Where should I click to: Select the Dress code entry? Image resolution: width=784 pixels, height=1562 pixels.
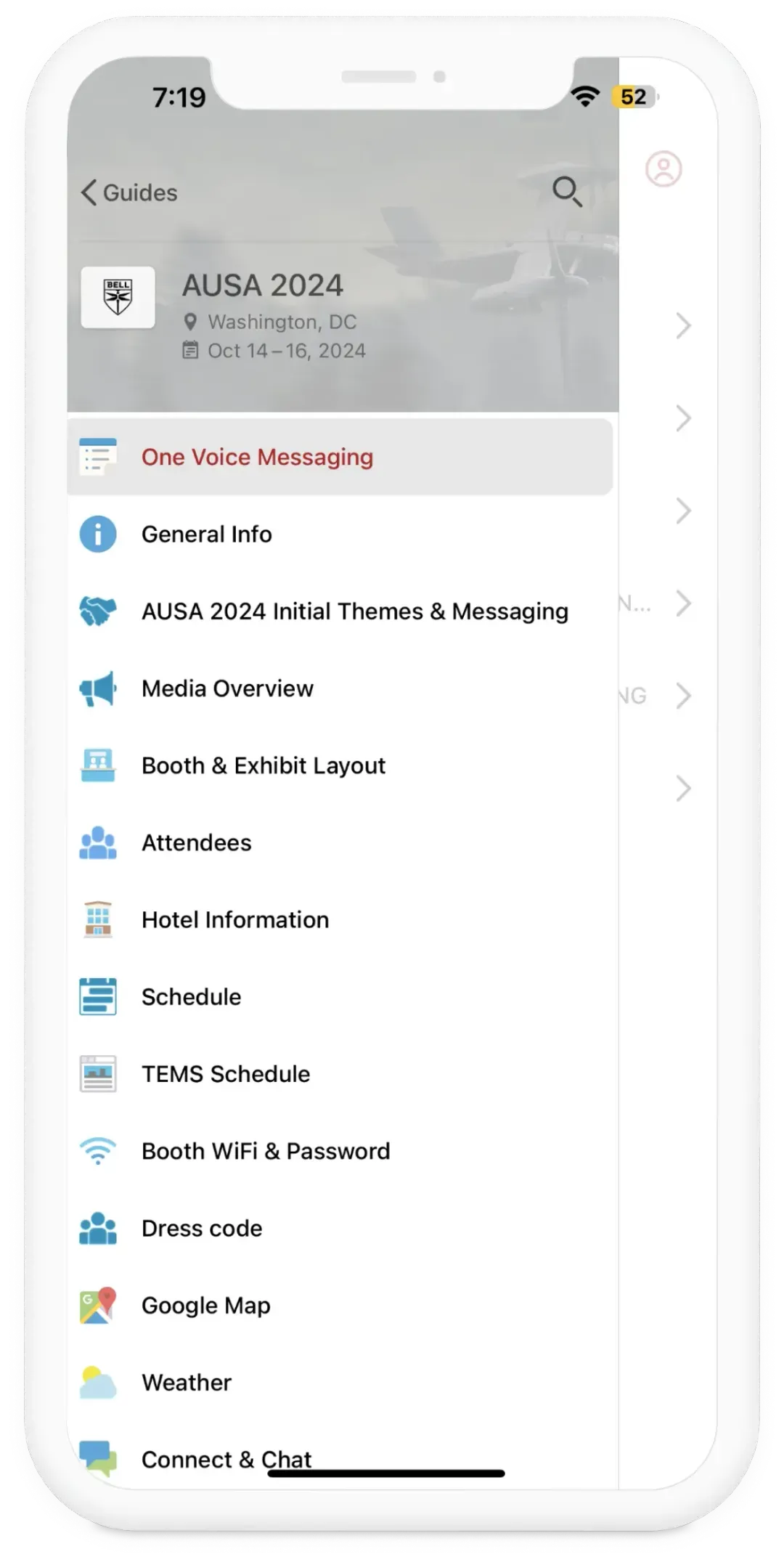pyautogui.click(x=202, y=1228)
